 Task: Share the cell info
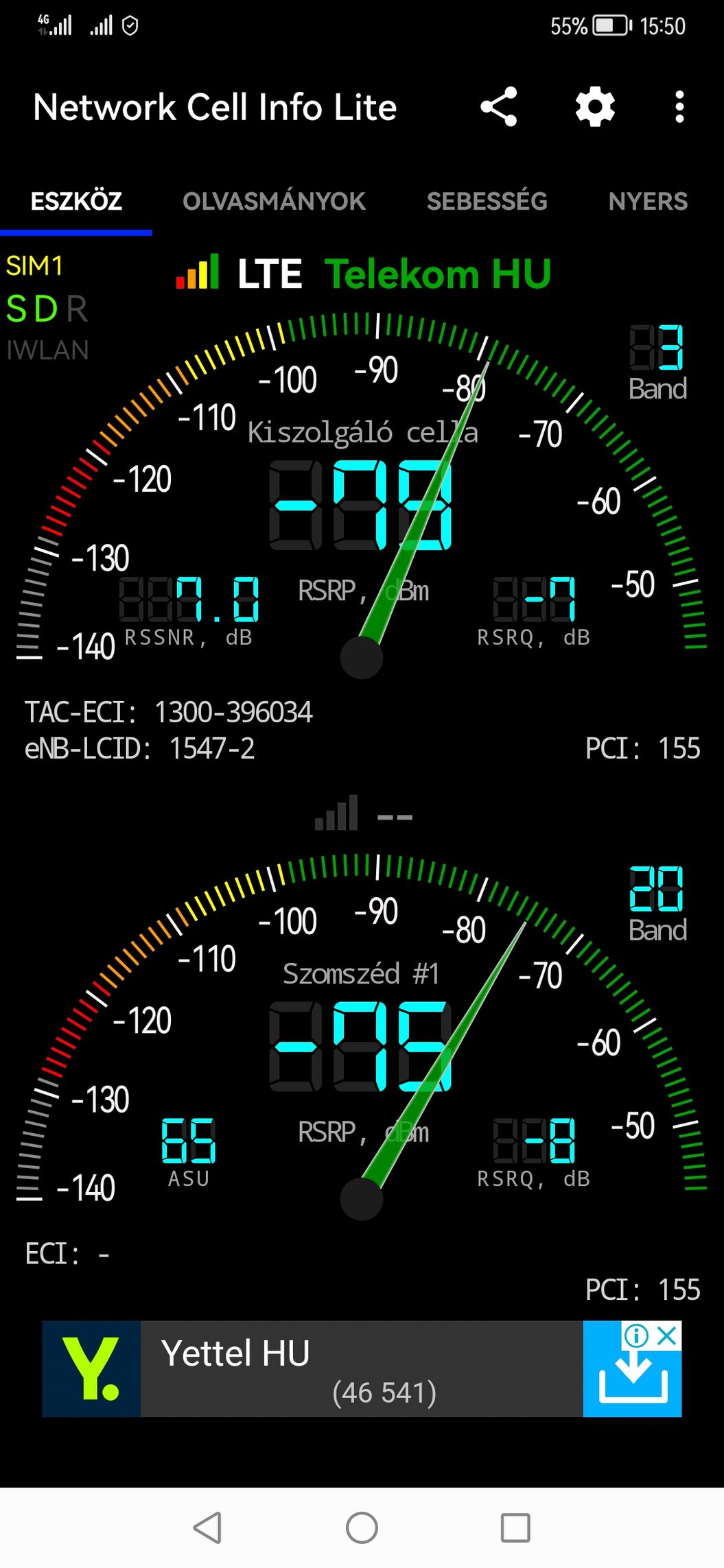pyautogui.click(x=499, y=107)
